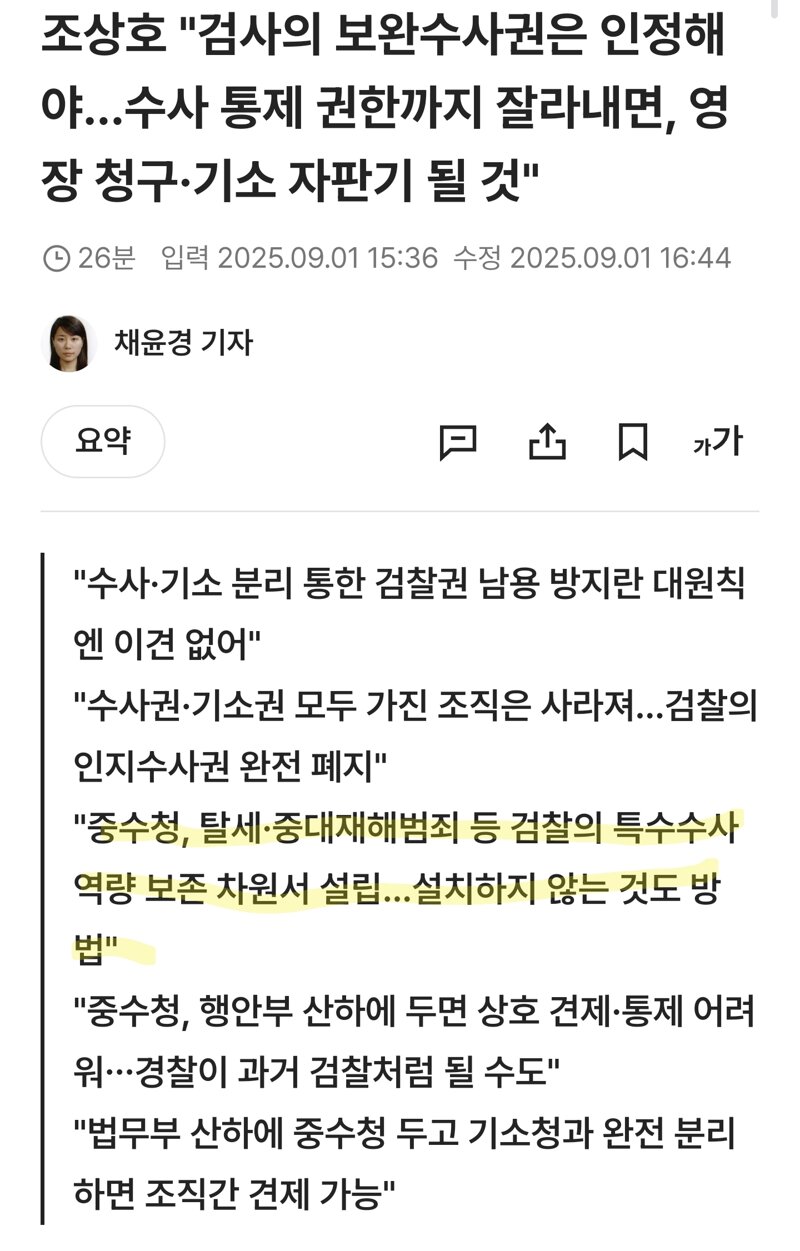The image size is (800, 1251).
Task: Tap the 요약 summary button
Action: [103, 441]
